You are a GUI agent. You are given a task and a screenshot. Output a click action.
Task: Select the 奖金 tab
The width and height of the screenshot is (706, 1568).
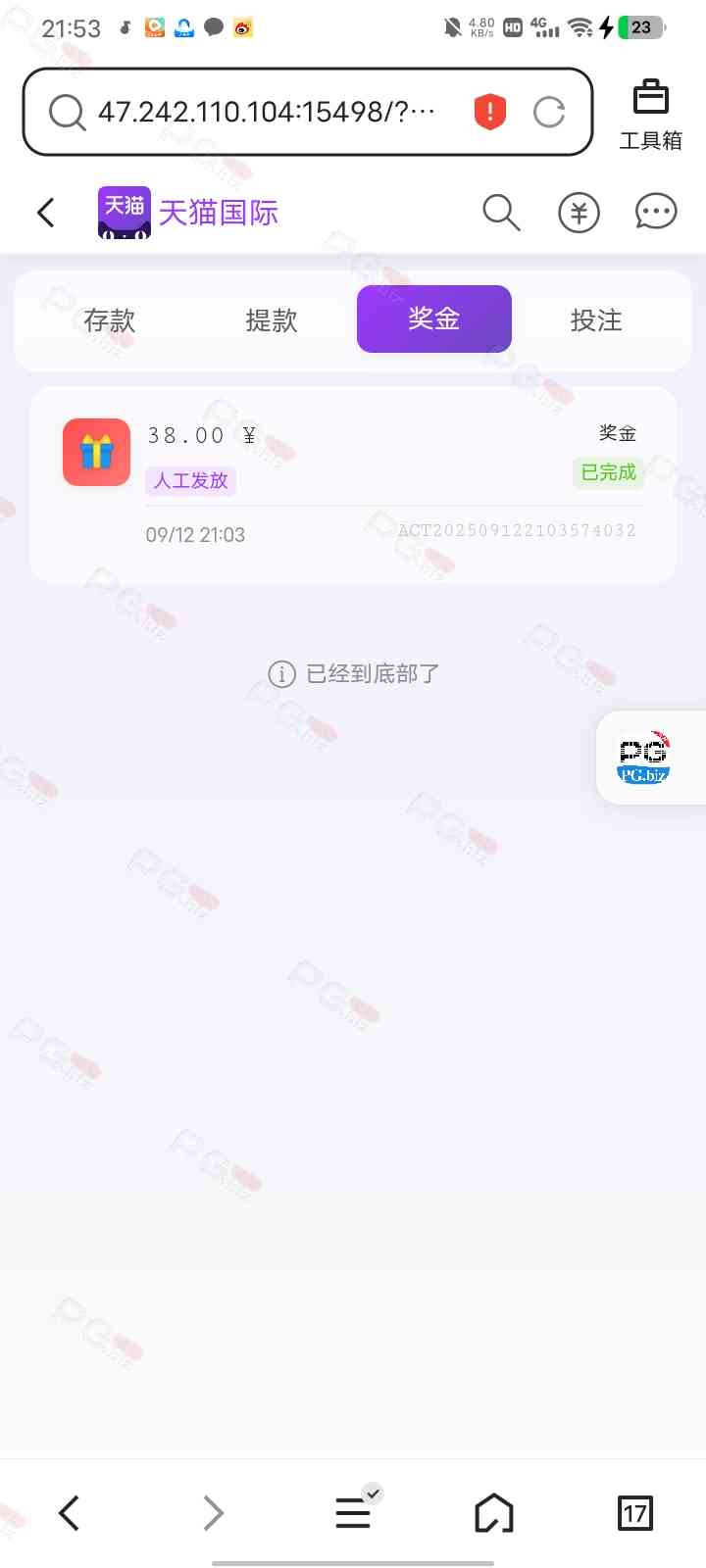point(433,318)
